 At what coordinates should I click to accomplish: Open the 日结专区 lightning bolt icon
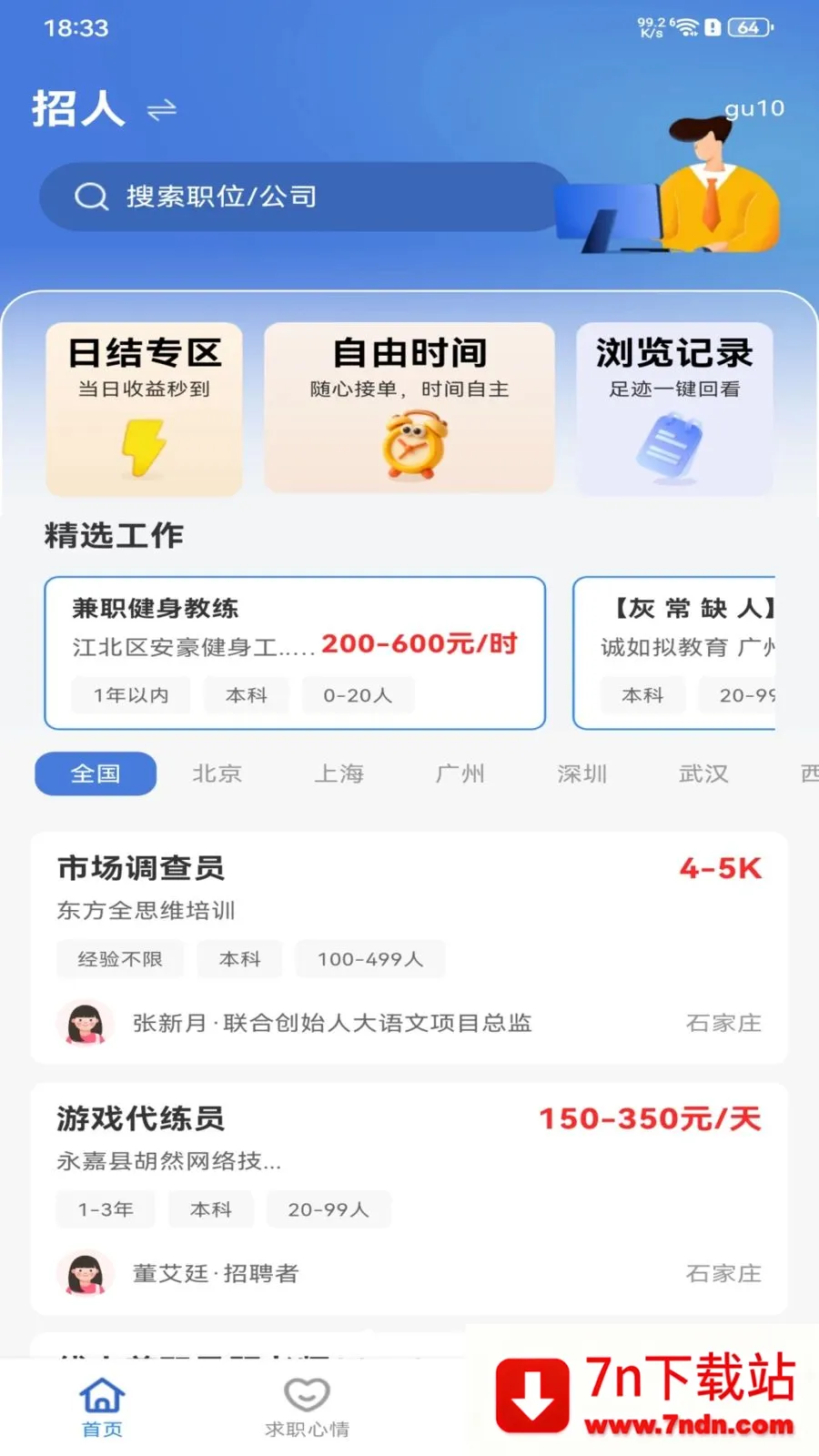click(x=143, y=446)
